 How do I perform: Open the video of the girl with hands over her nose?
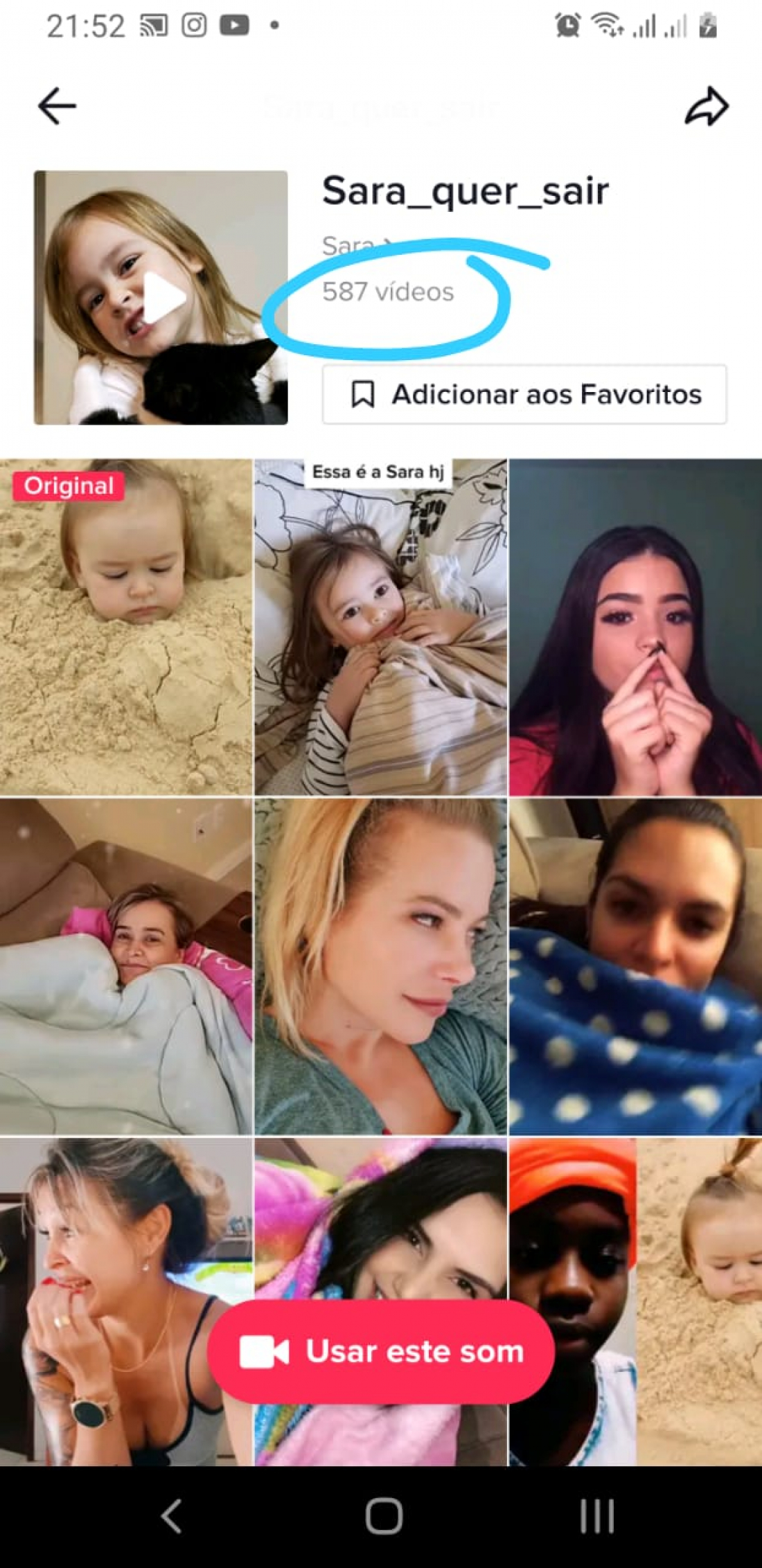[x=636, y=627]
